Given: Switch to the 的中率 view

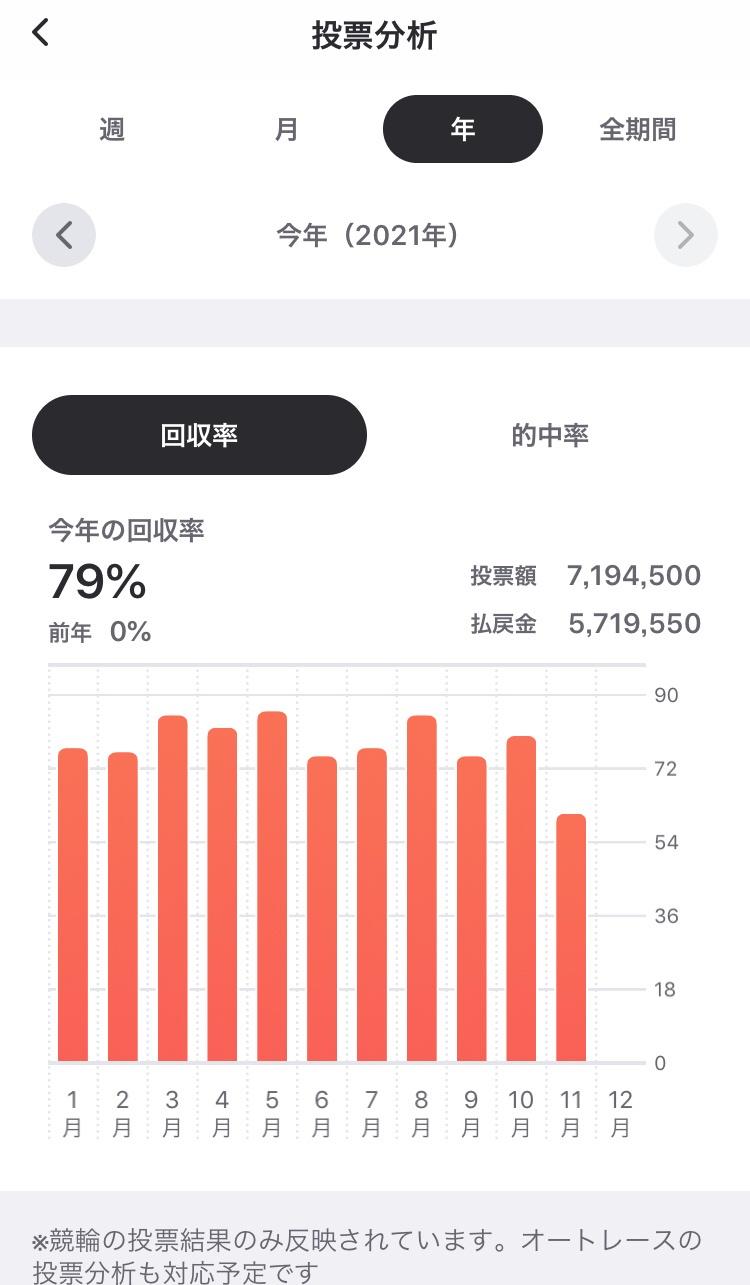Looking at the screenshot, I should 550,435.
